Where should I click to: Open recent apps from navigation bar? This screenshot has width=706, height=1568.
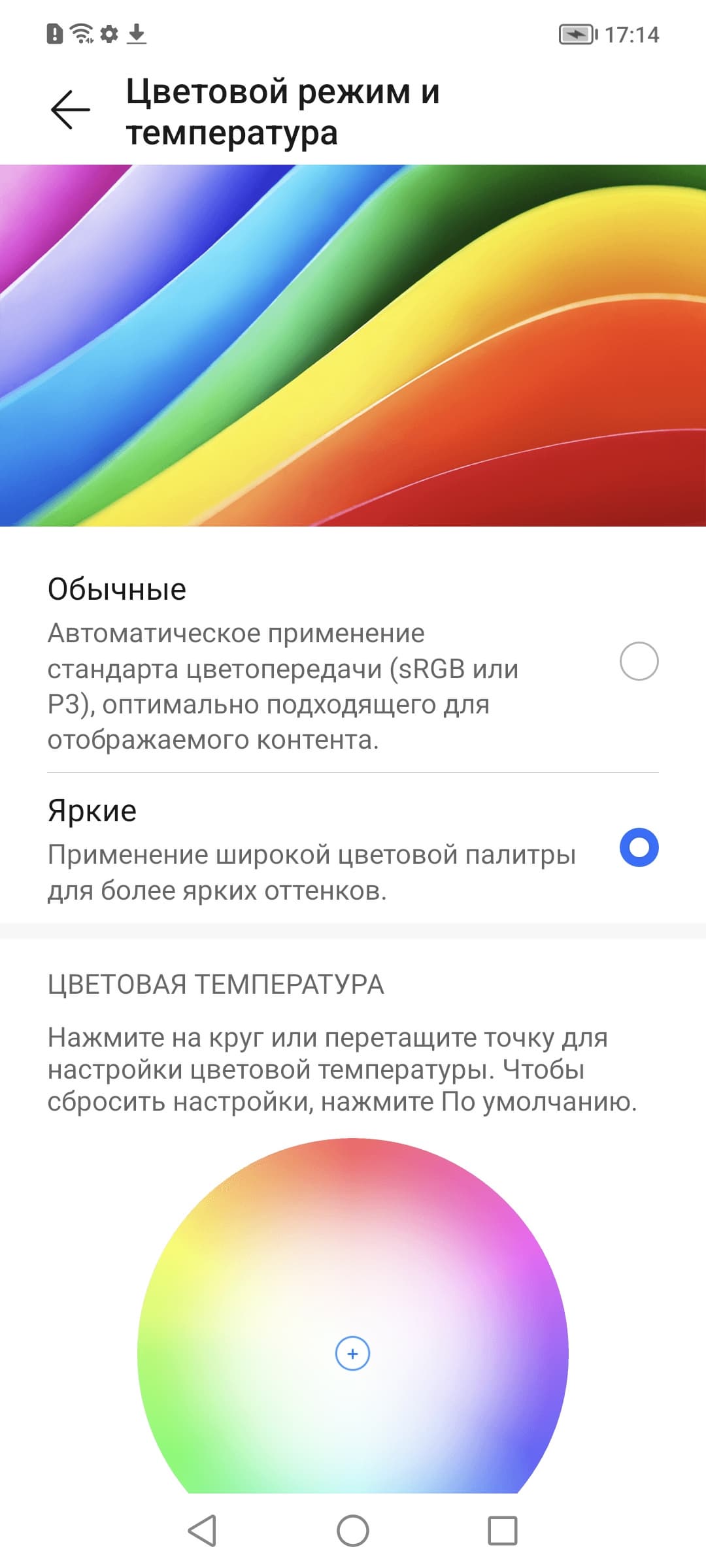point(502,1531)
